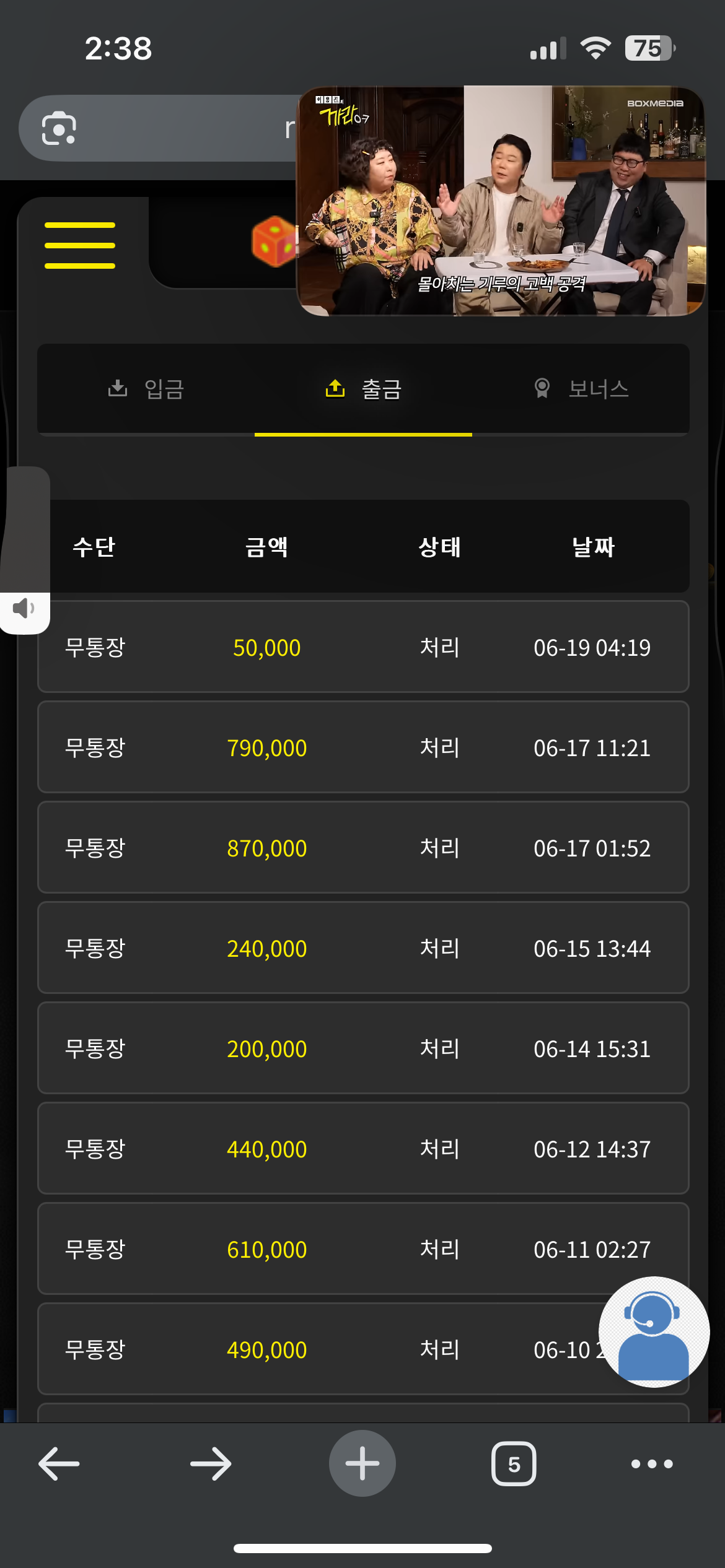
Task: Tap the picture-in-picture video window
Action: 501,201
